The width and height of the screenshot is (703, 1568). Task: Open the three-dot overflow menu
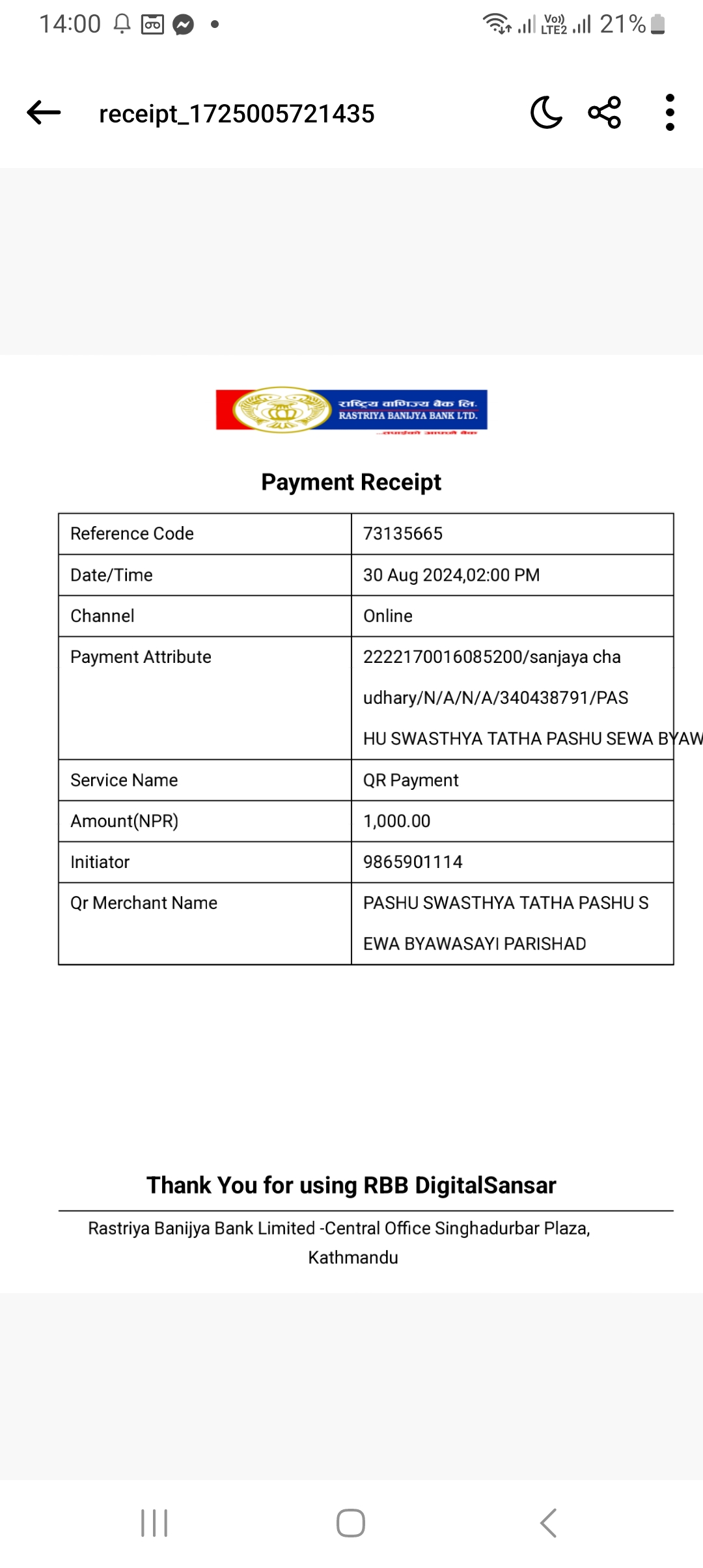coord(670,113)
